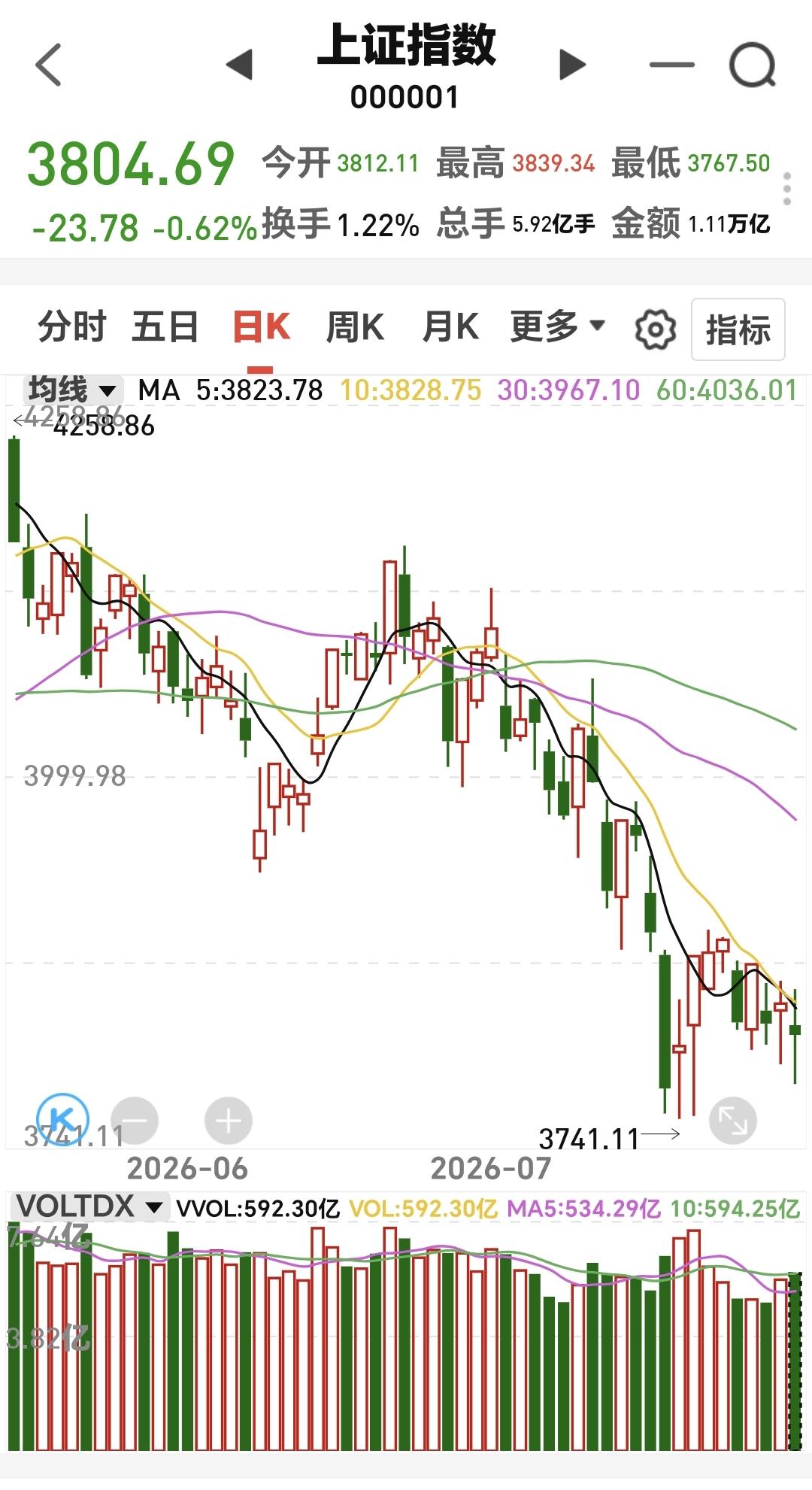This screenshot has width=812, height=1490.
Task: Expand the 更多 period dropdown
Action: point(557,327)
